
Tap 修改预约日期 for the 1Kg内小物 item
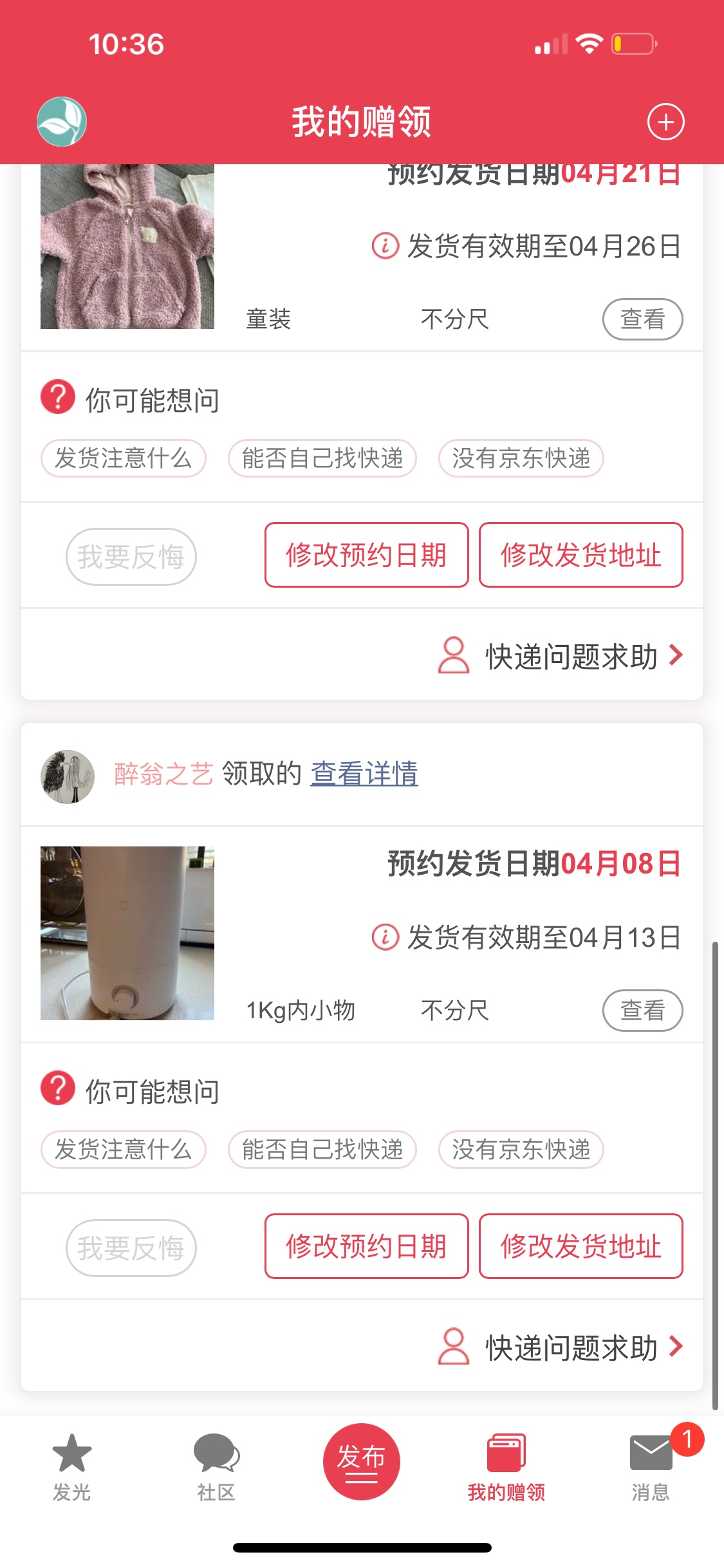366,1246
